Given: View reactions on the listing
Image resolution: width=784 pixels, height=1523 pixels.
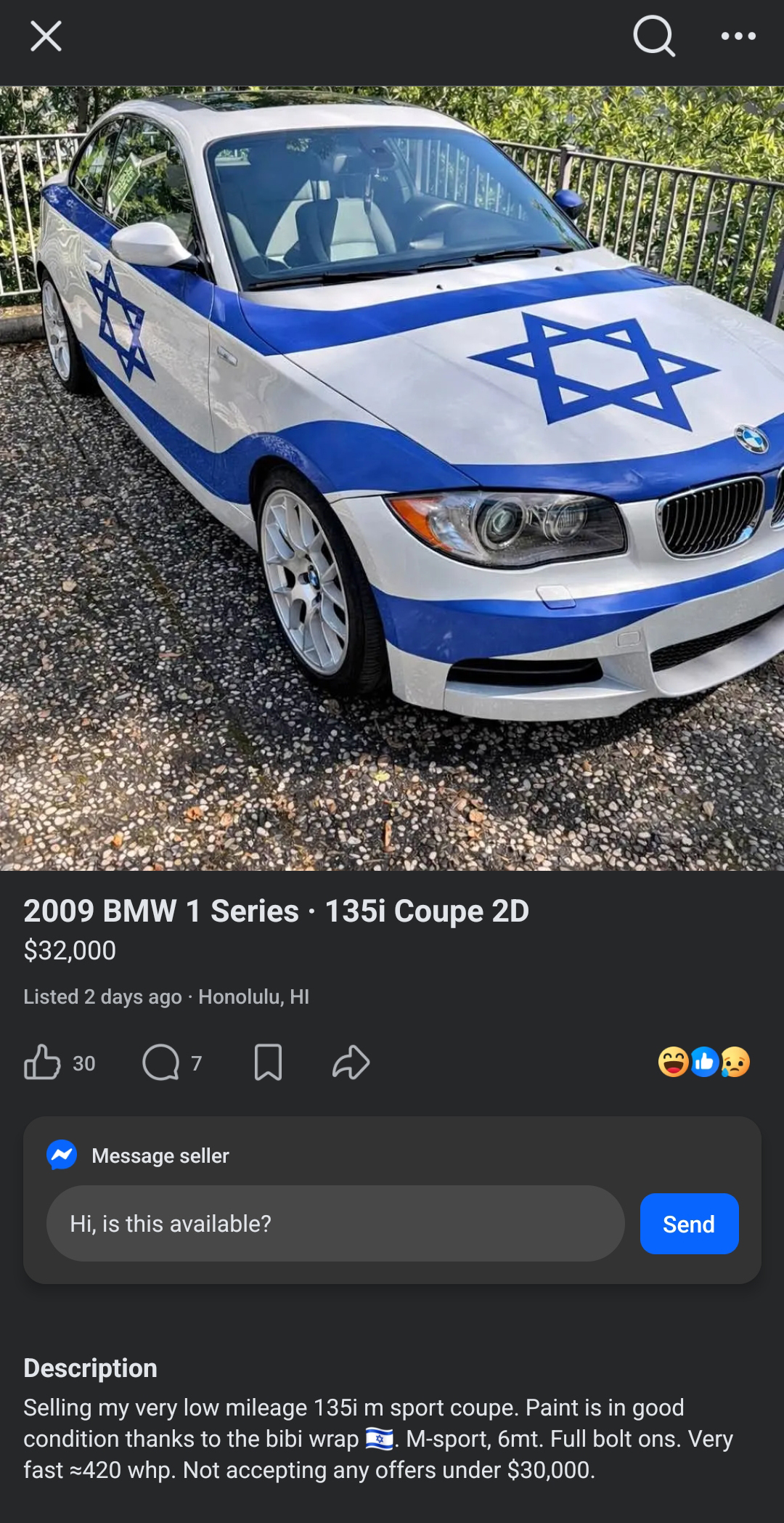Looking at the screenshot, I should pyautogui.click(x=703, y=1063).
